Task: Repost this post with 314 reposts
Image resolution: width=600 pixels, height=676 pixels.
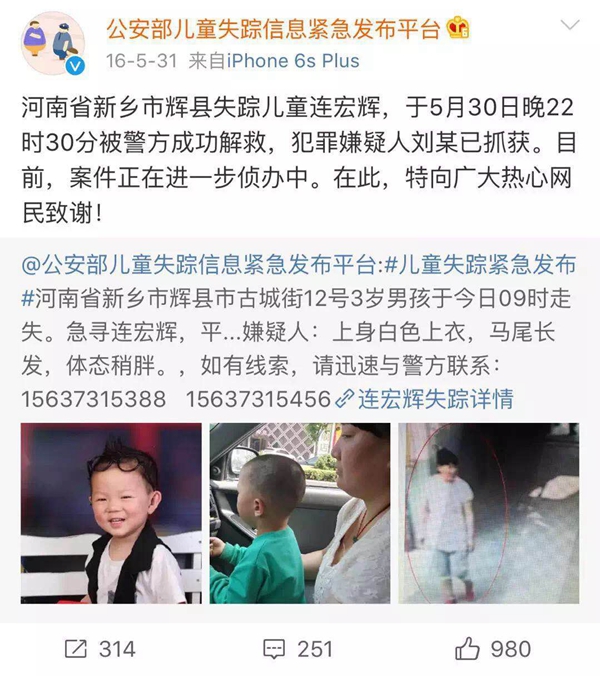Action: pos(100,649)
